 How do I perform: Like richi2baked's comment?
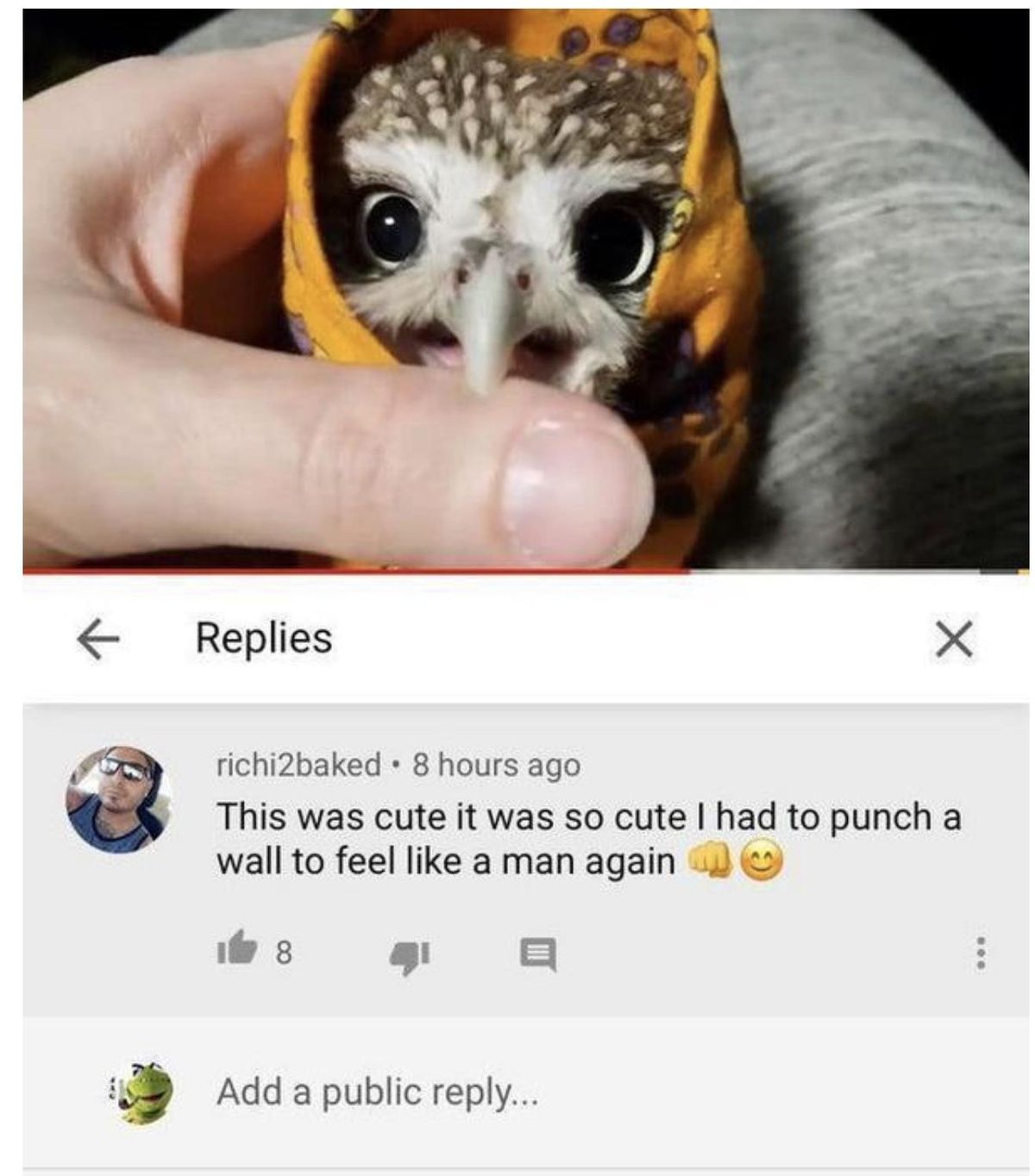237,949
